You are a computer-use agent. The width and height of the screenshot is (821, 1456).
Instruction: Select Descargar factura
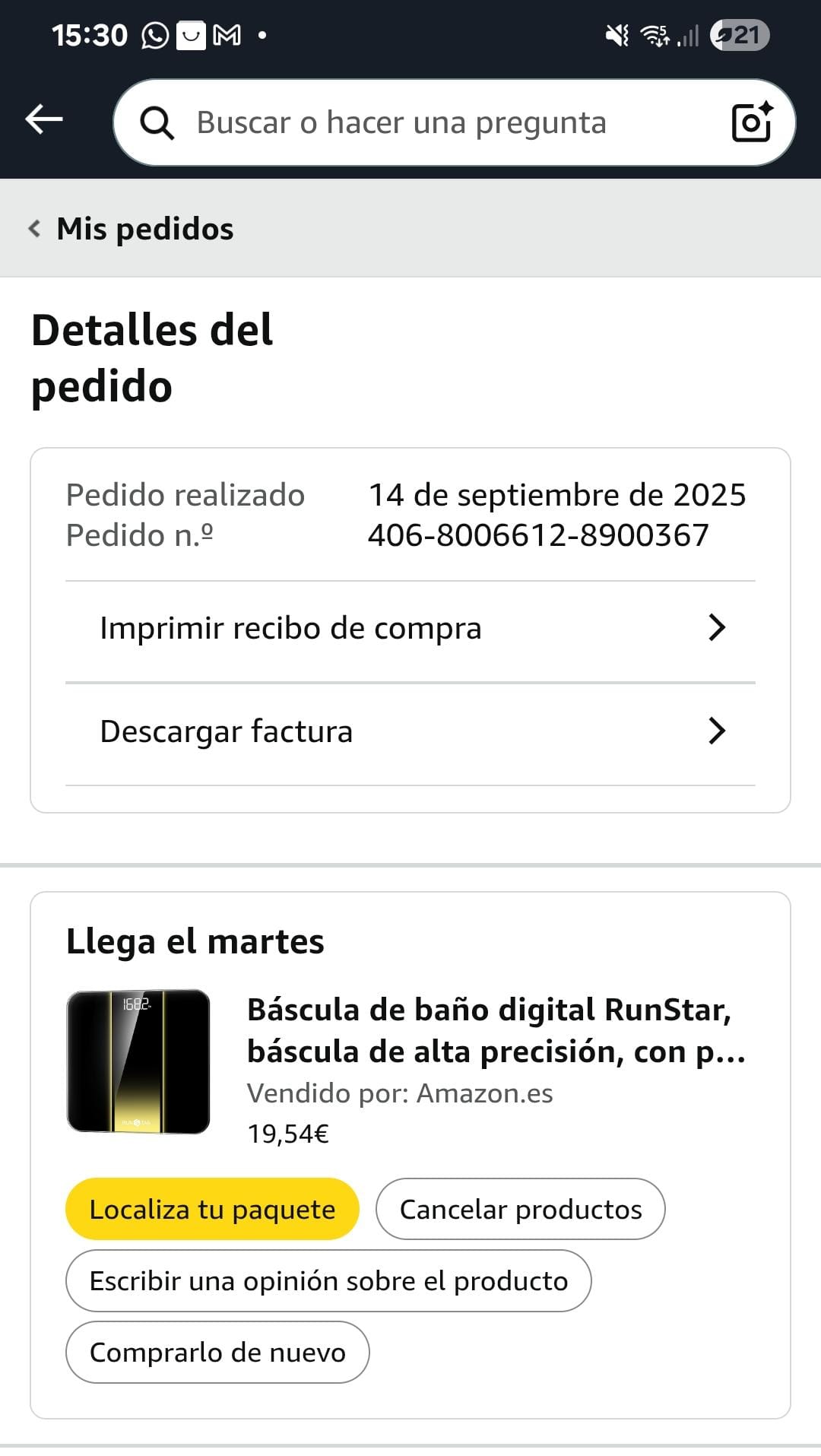[x=410, y=731]
